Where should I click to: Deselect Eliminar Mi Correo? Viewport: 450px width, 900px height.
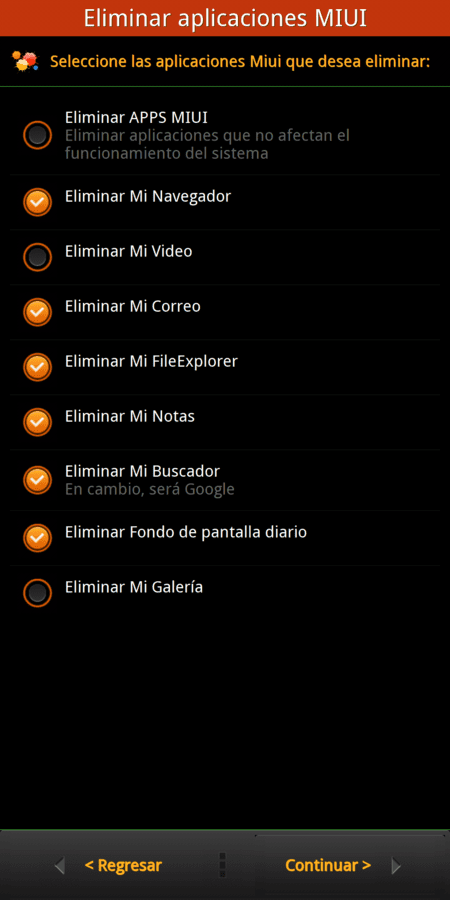(x=37, y=312)
